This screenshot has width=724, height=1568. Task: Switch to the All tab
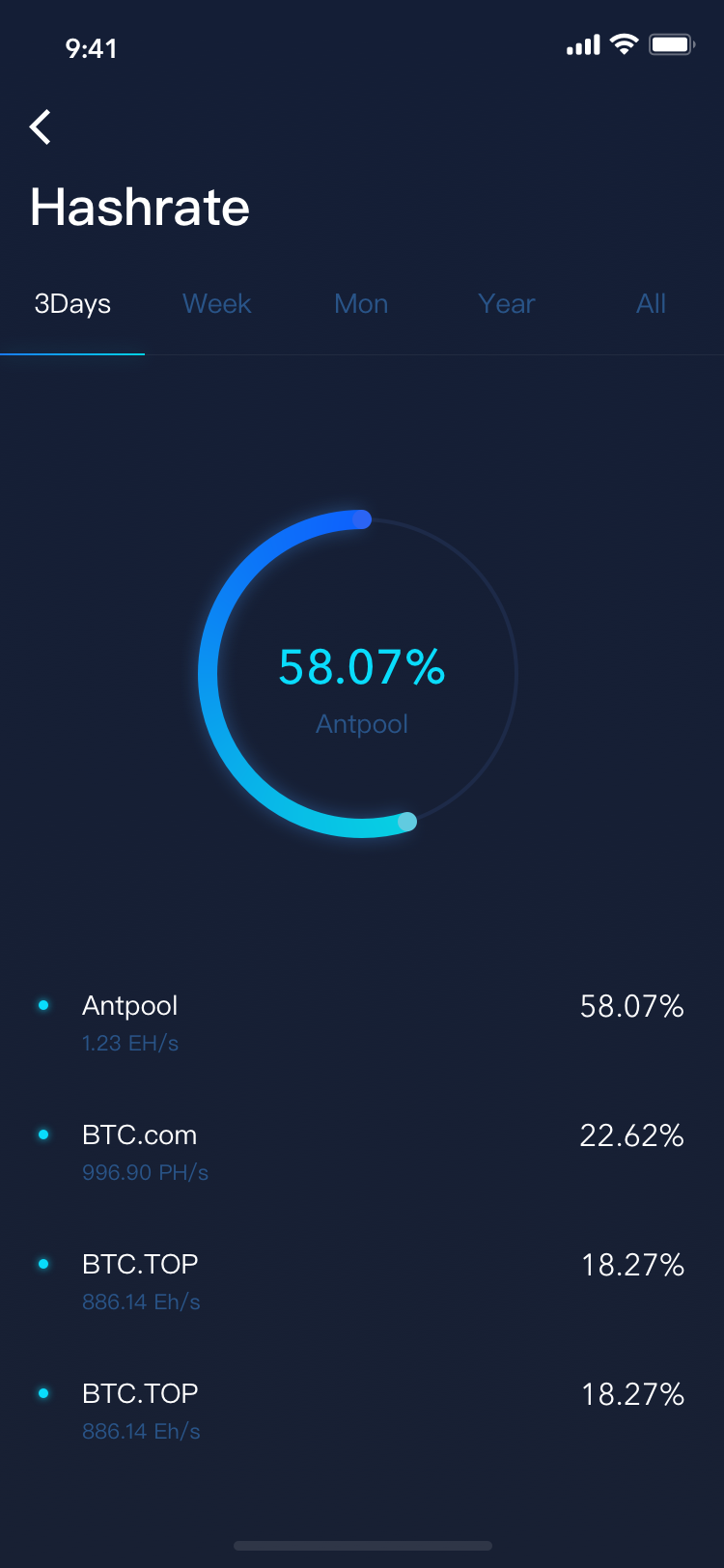tap(652, 304)
